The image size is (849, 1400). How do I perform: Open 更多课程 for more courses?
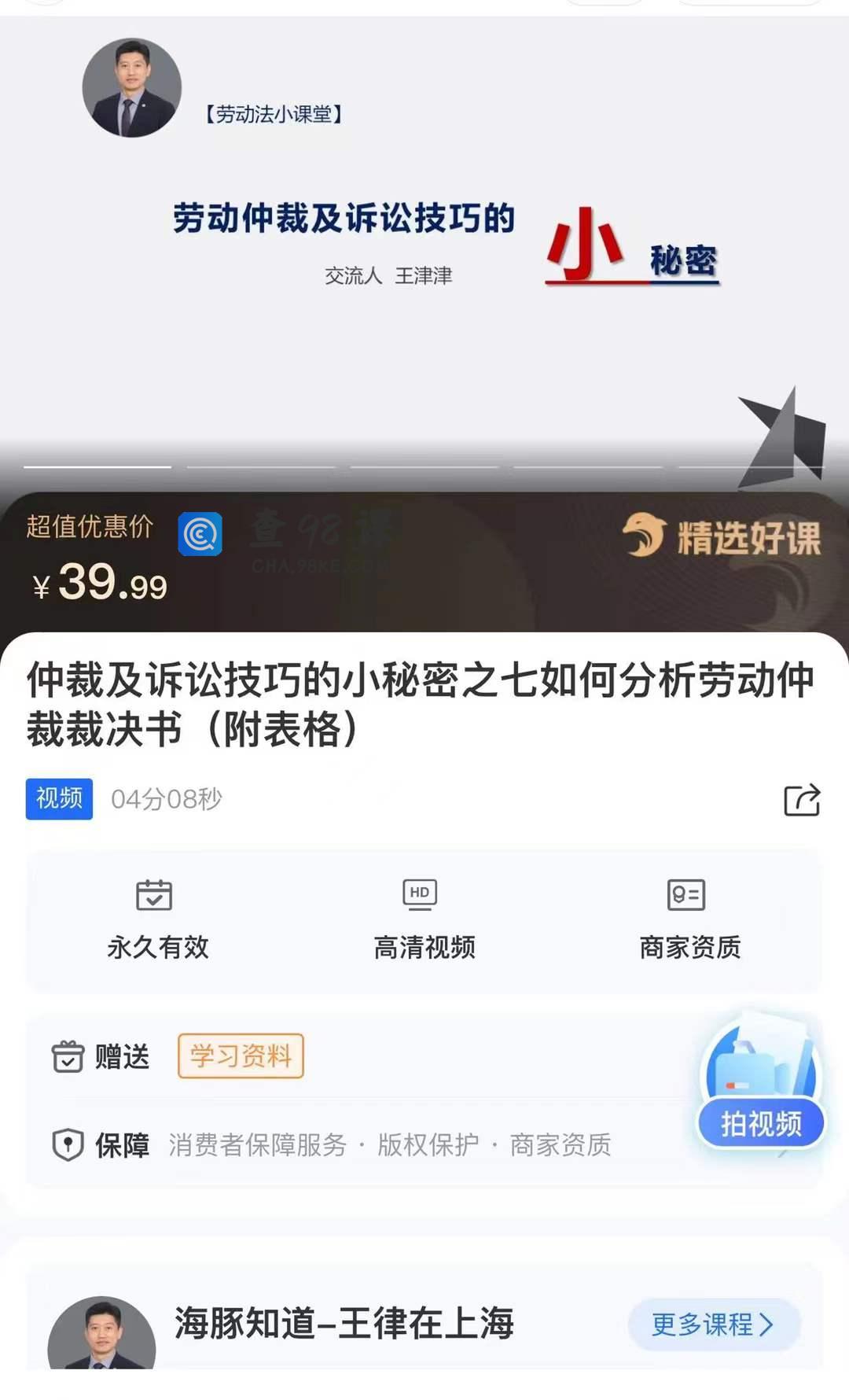pyautogui.click(x=713, y=1324)
